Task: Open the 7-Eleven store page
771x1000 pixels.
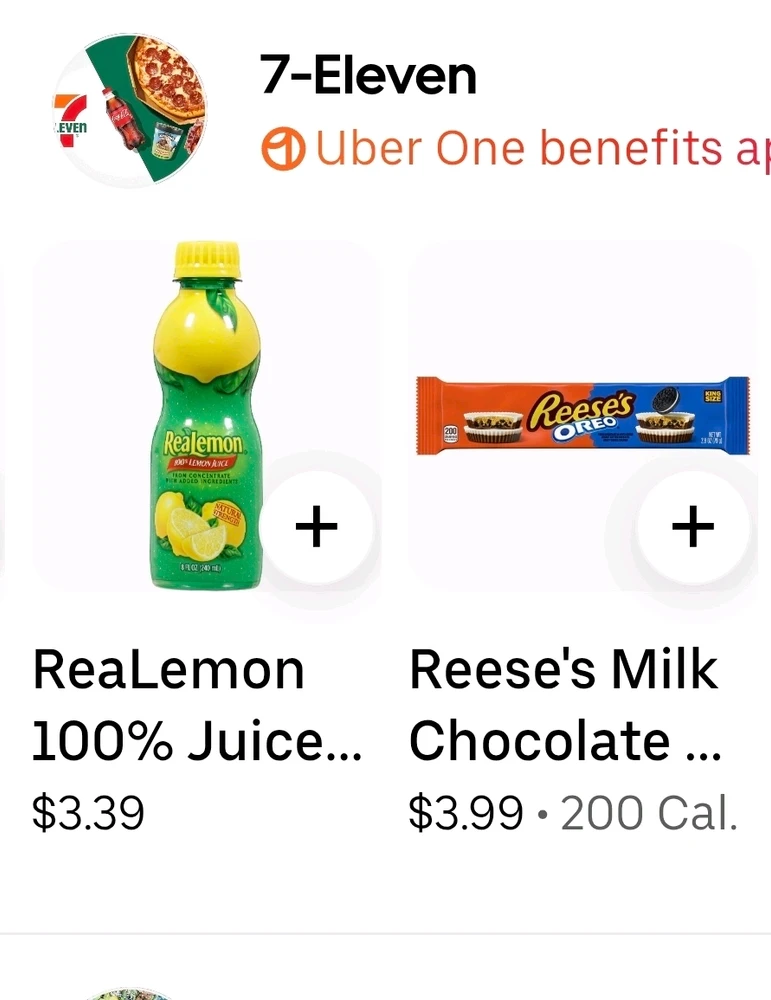Action: click(368, 77)
